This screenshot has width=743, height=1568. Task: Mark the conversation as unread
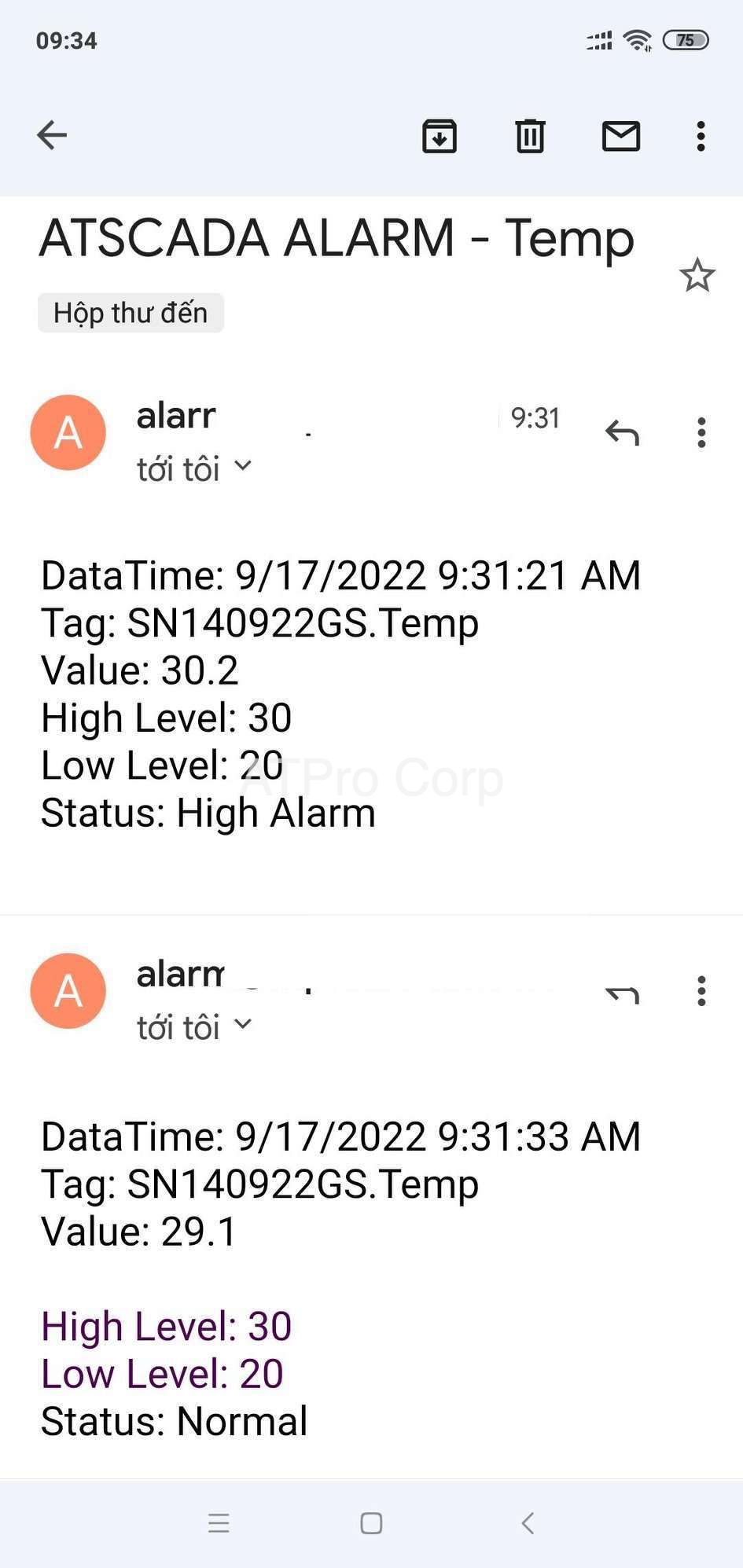[621, 136]
